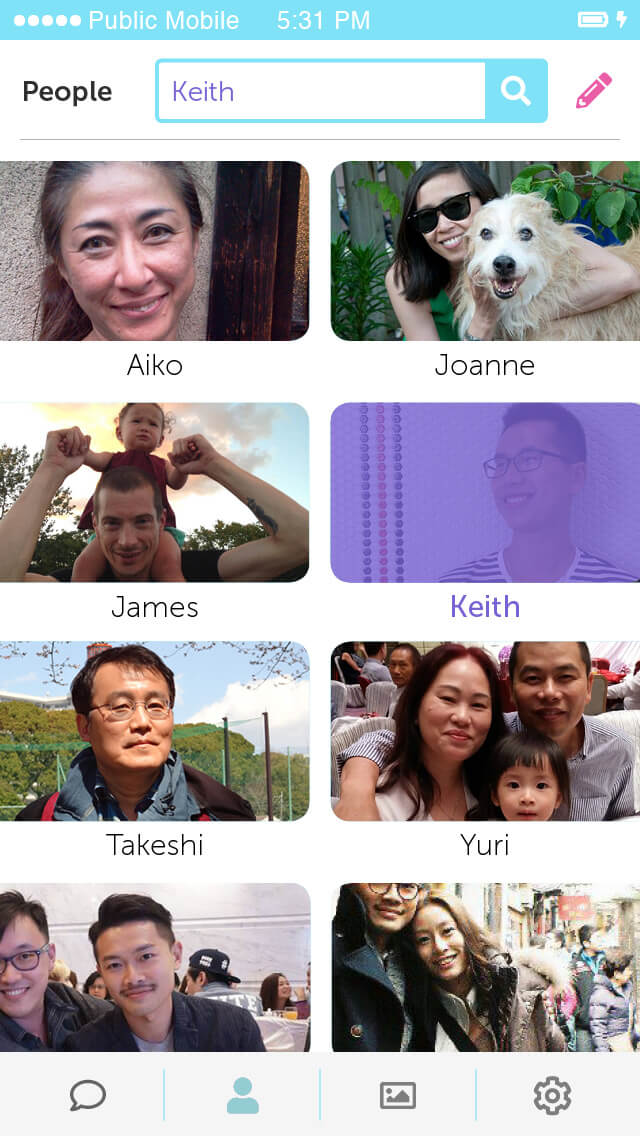Open the settings gear tab
Screen dimensions: 640x1136
pos(552,1095)
